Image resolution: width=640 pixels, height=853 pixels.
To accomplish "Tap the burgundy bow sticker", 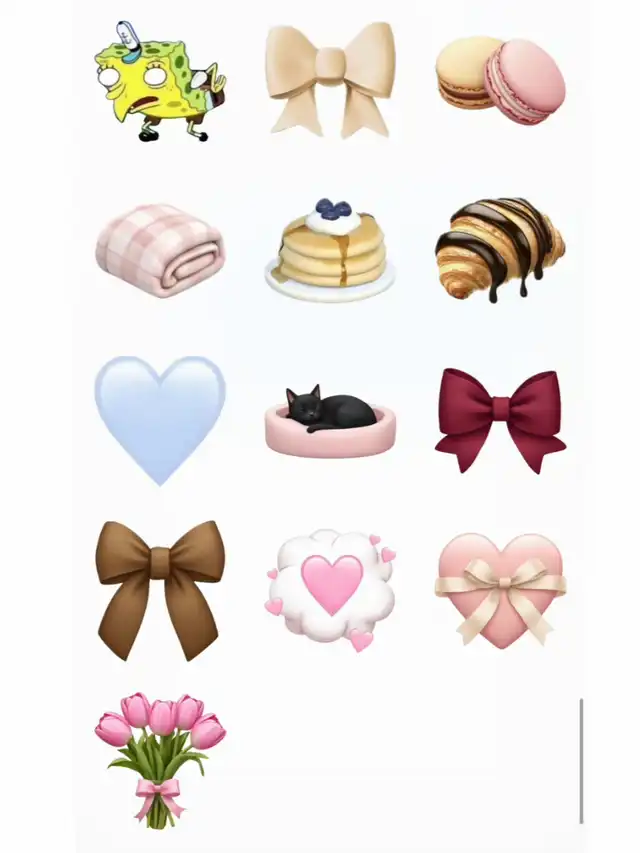I will coord(500,418).
